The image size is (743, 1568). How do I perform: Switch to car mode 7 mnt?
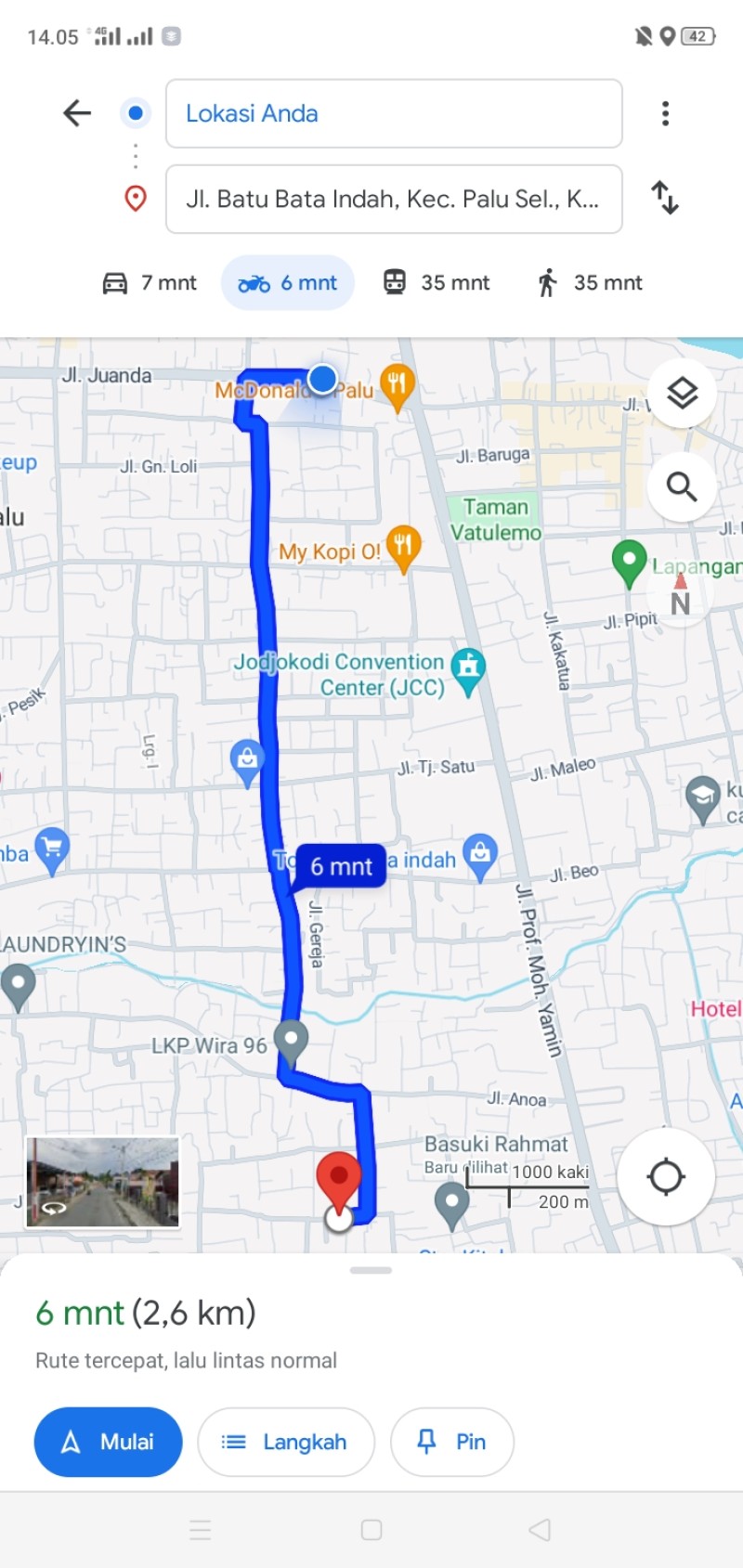(x=150, y=283)
